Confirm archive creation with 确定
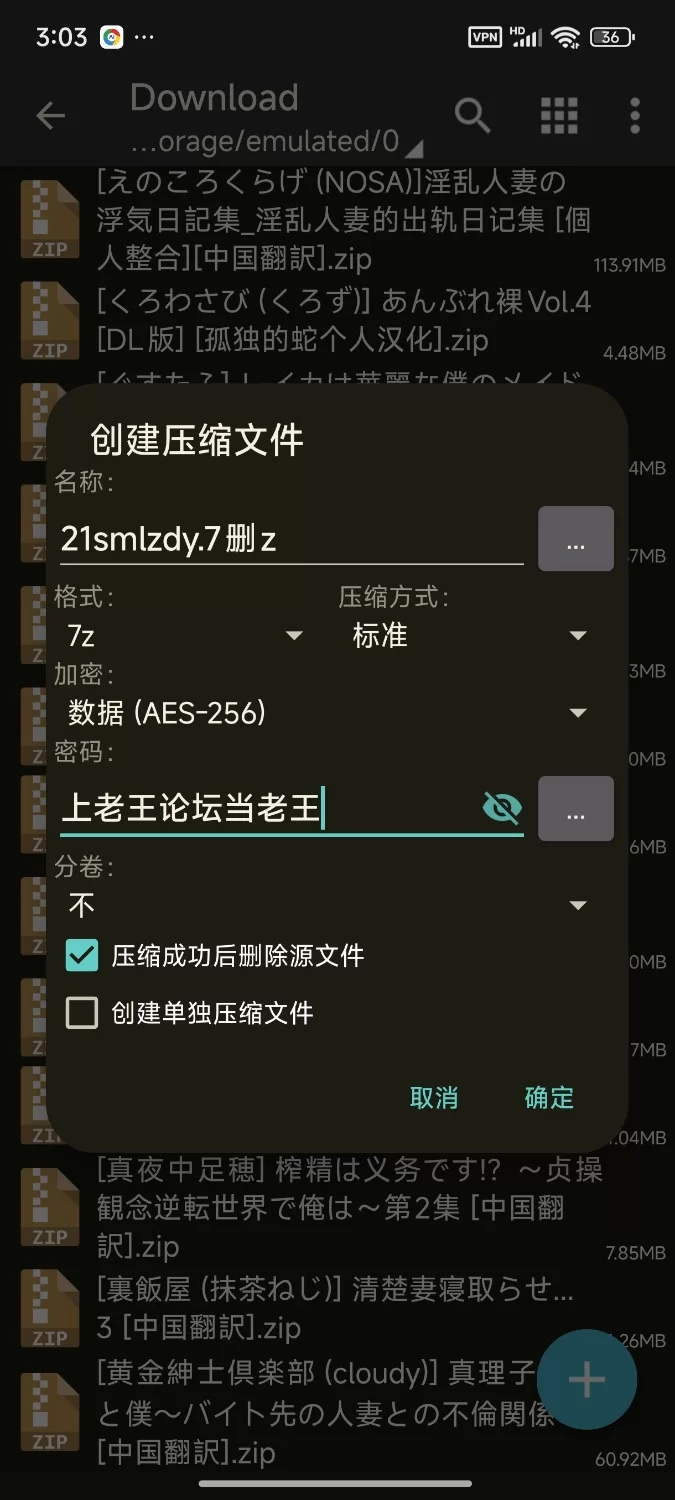Screen dimensions: 675x1500 tap(549, 1098)
